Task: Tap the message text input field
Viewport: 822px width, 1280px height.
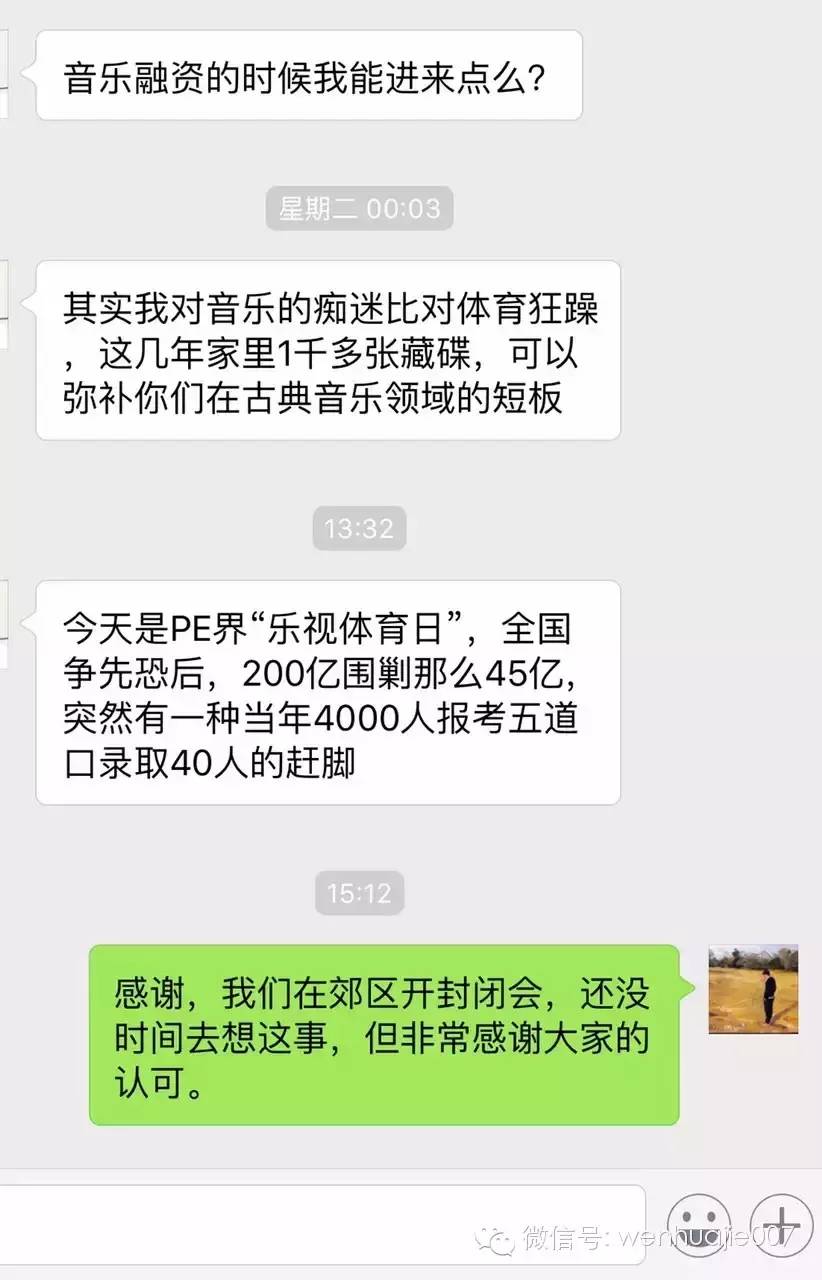Action: pyautogui.click(x=320, y=1224)
